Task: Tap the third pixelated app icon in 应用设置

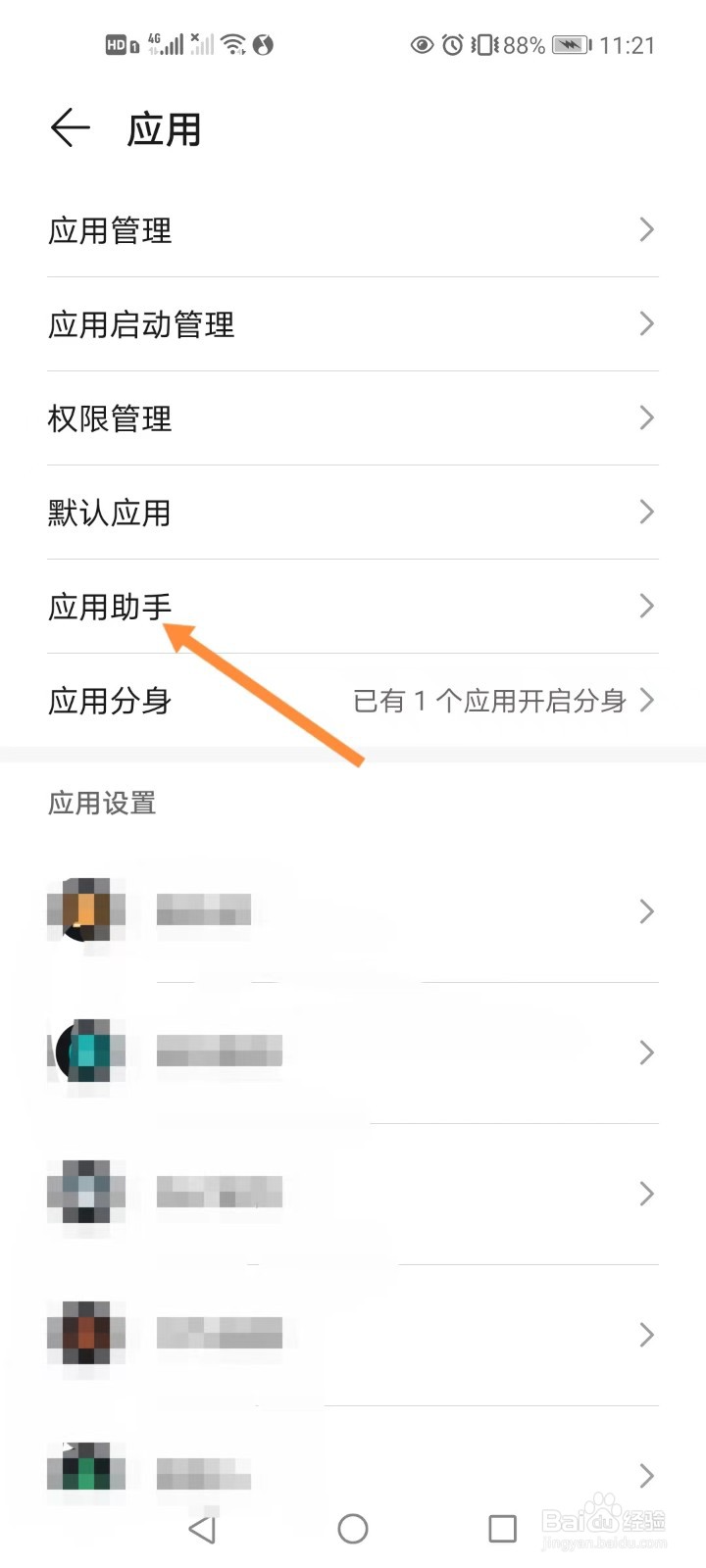Action: click(84, 1194)
